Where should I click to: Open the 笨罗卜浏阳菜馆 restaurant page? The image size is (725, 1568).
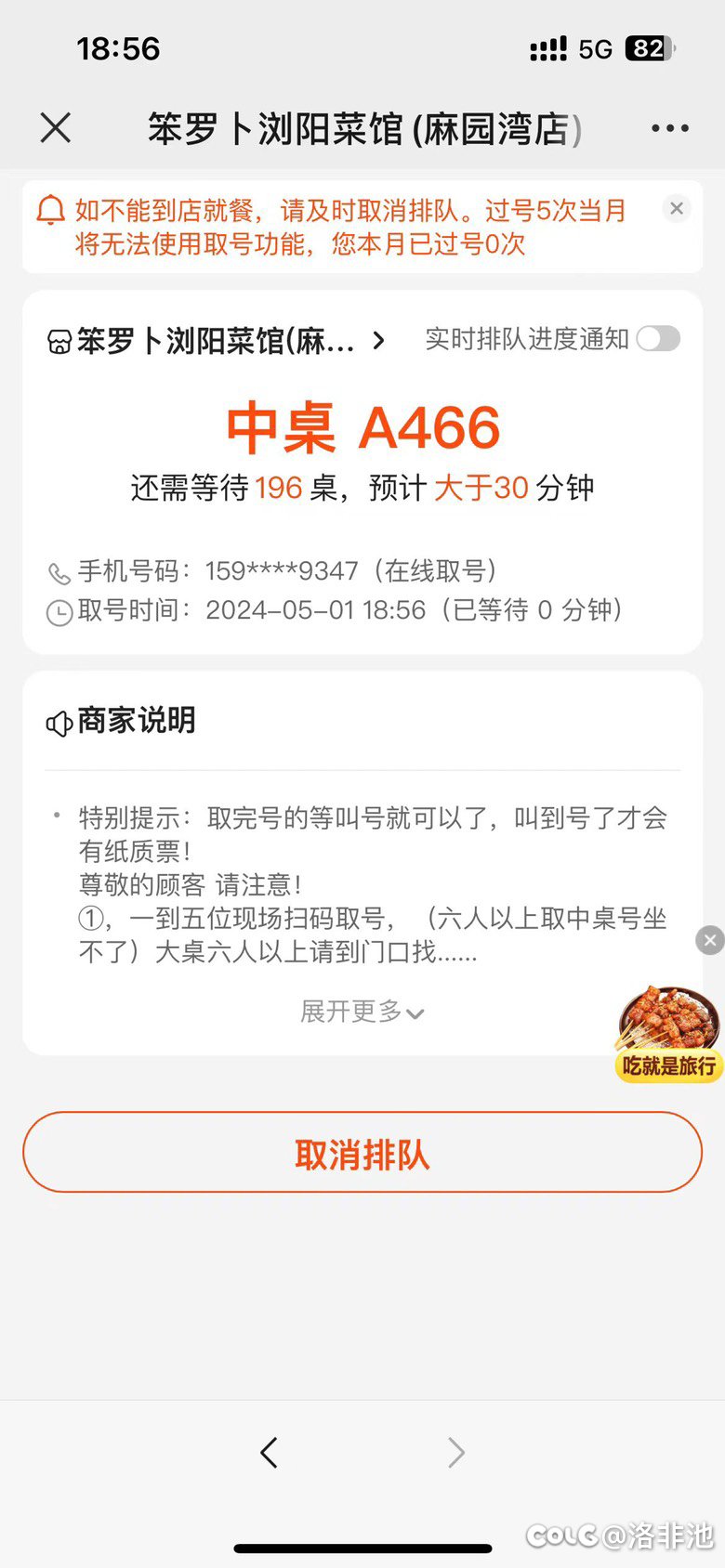[x=216, y=341]
